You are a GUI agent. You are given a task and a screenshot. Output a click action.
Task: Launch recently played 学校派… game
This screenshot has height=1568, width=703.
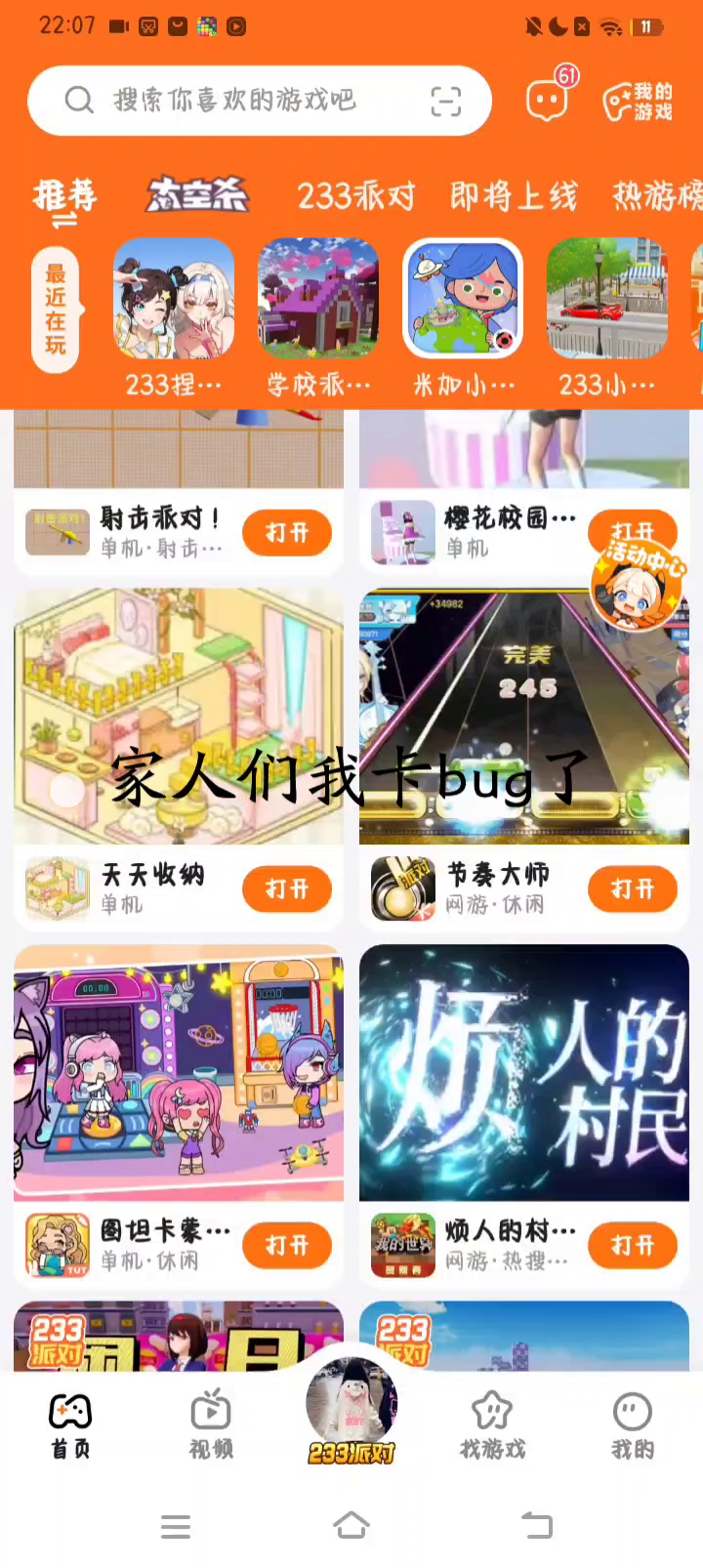(318, 299)
